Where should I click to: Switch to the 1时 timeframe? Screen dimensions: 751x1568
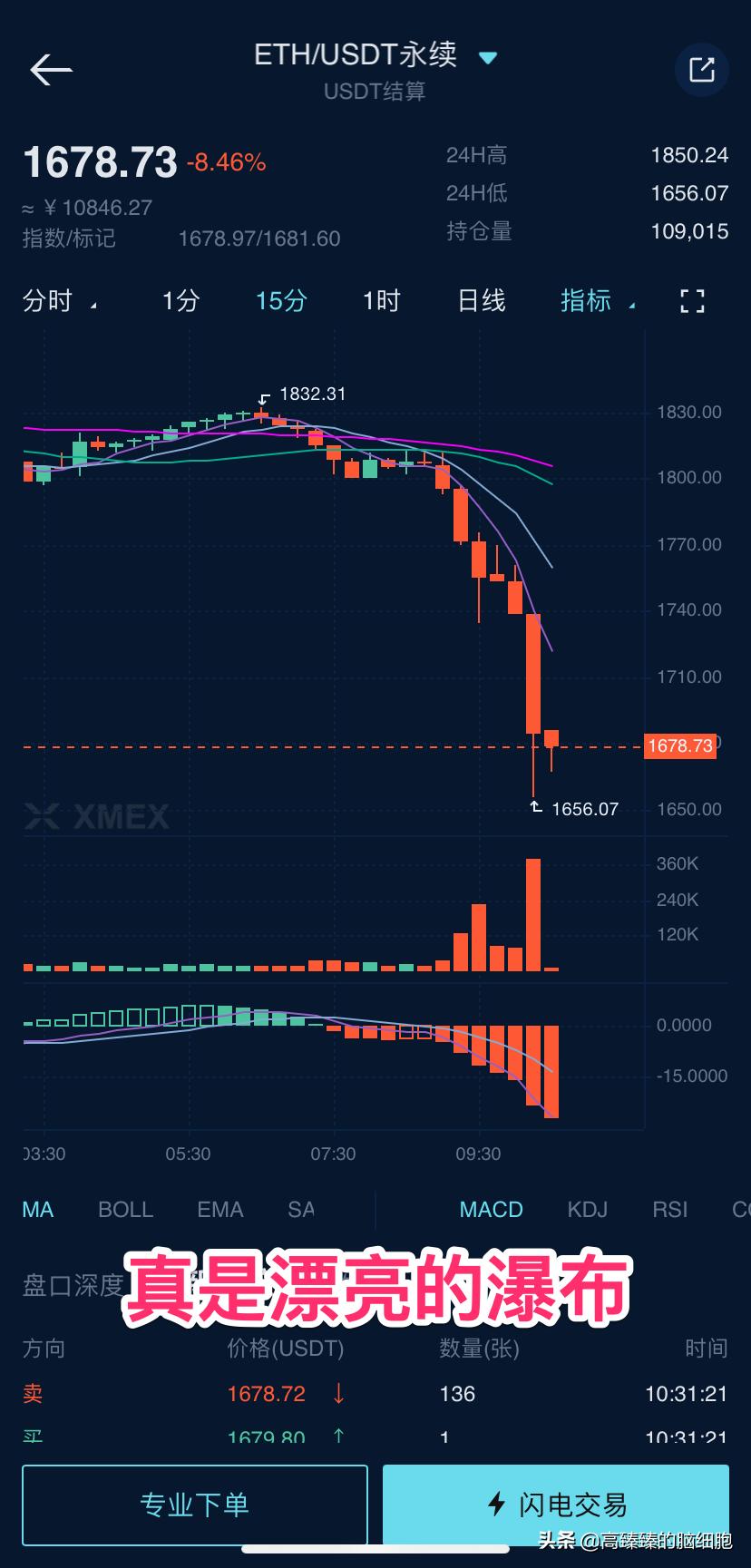coord(380,301)
